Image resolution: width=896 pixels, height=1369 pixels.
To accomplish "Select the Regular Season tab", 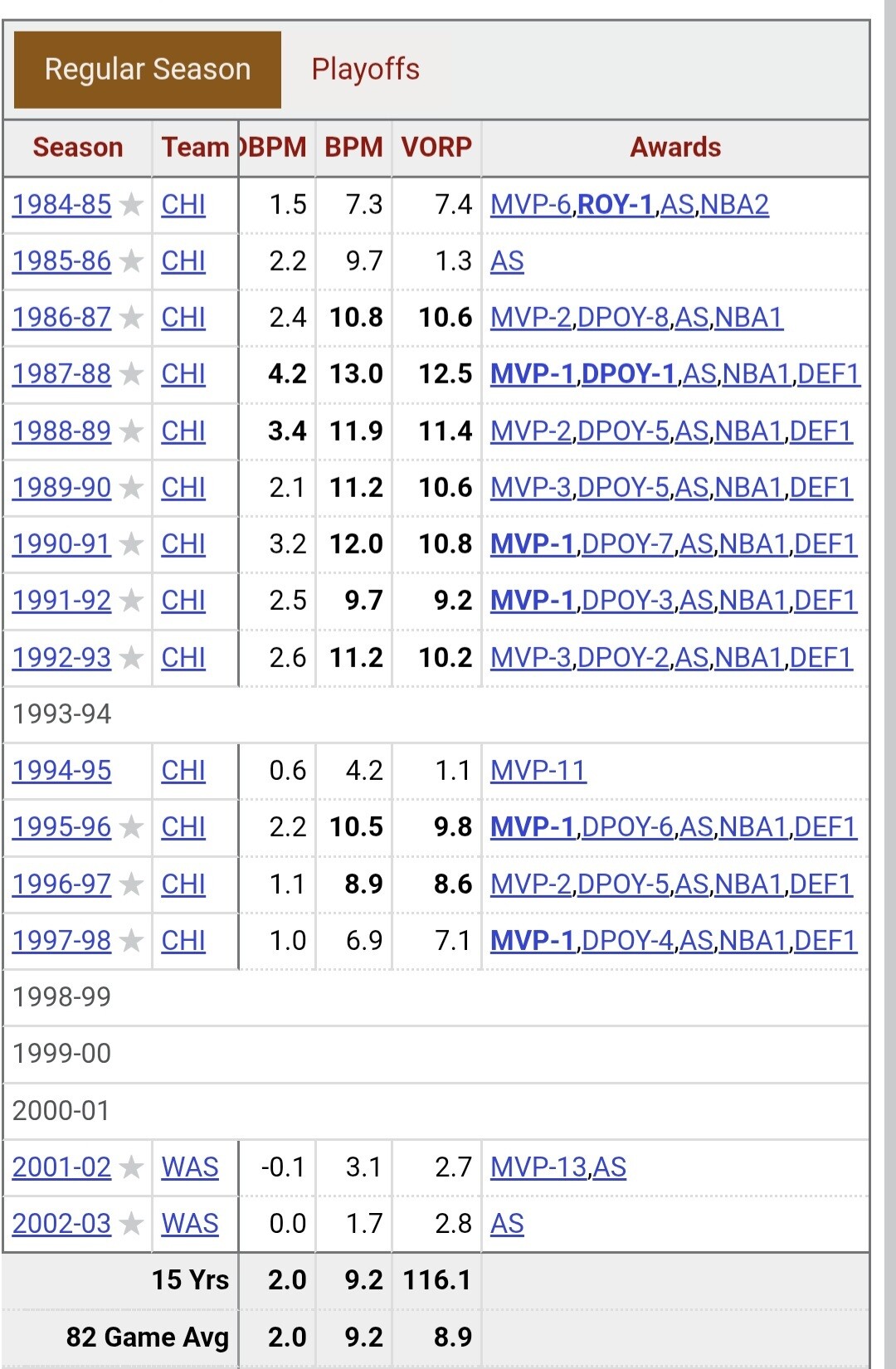I will (x=148, y=70).
